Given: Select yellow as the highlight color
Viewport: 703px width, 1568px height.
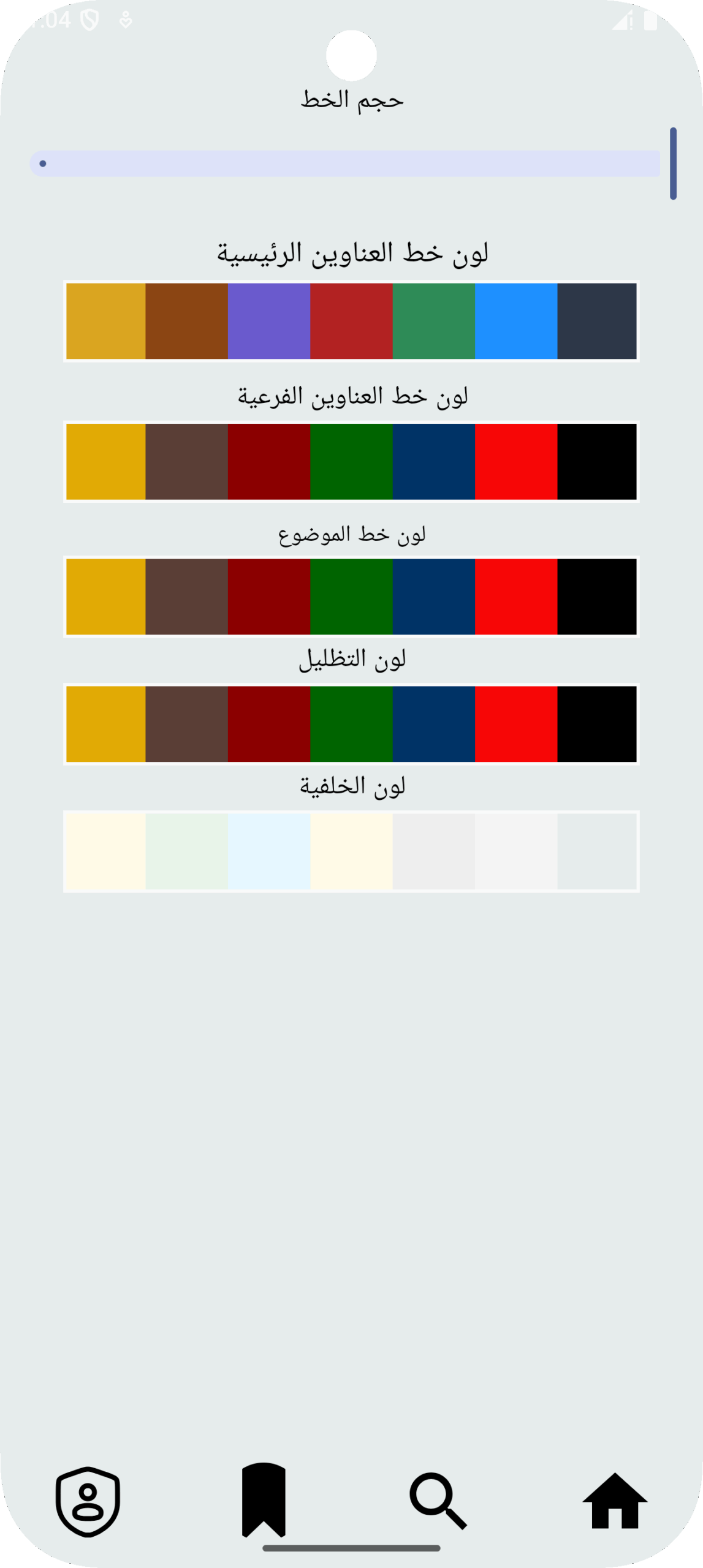Looking at the screenshot, I should (x=106, y=724).
